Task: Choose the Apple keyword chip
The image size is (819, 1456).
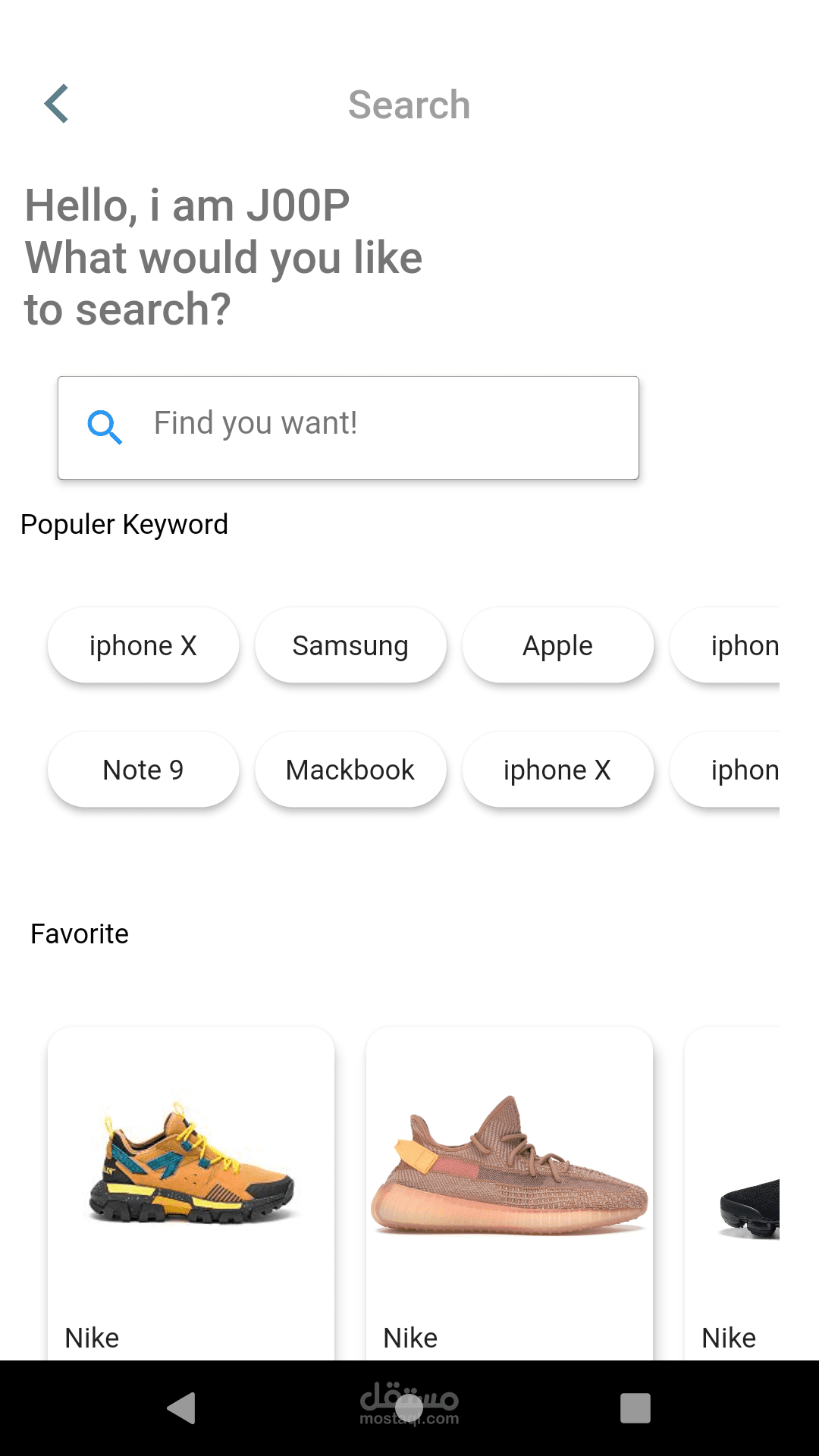Action: [557, 645]
